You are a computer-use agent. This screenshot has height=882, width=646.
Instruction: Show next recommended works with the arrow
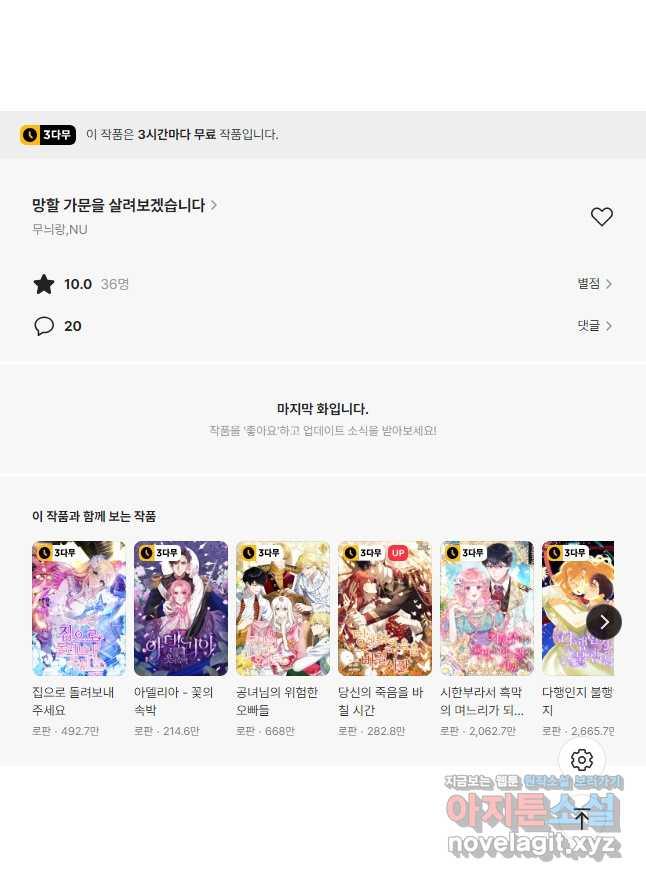click(603, 622)
